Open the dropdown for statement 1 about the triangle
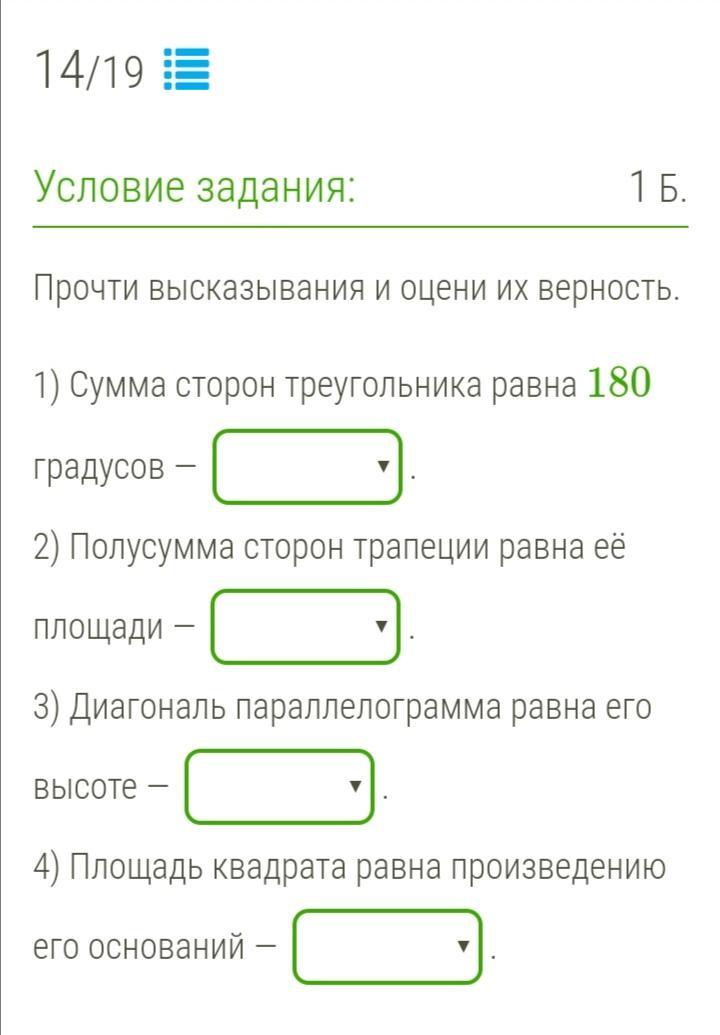Image resolution: width=720 pixels, height=1035 pixels. click(x=307, y=466)
